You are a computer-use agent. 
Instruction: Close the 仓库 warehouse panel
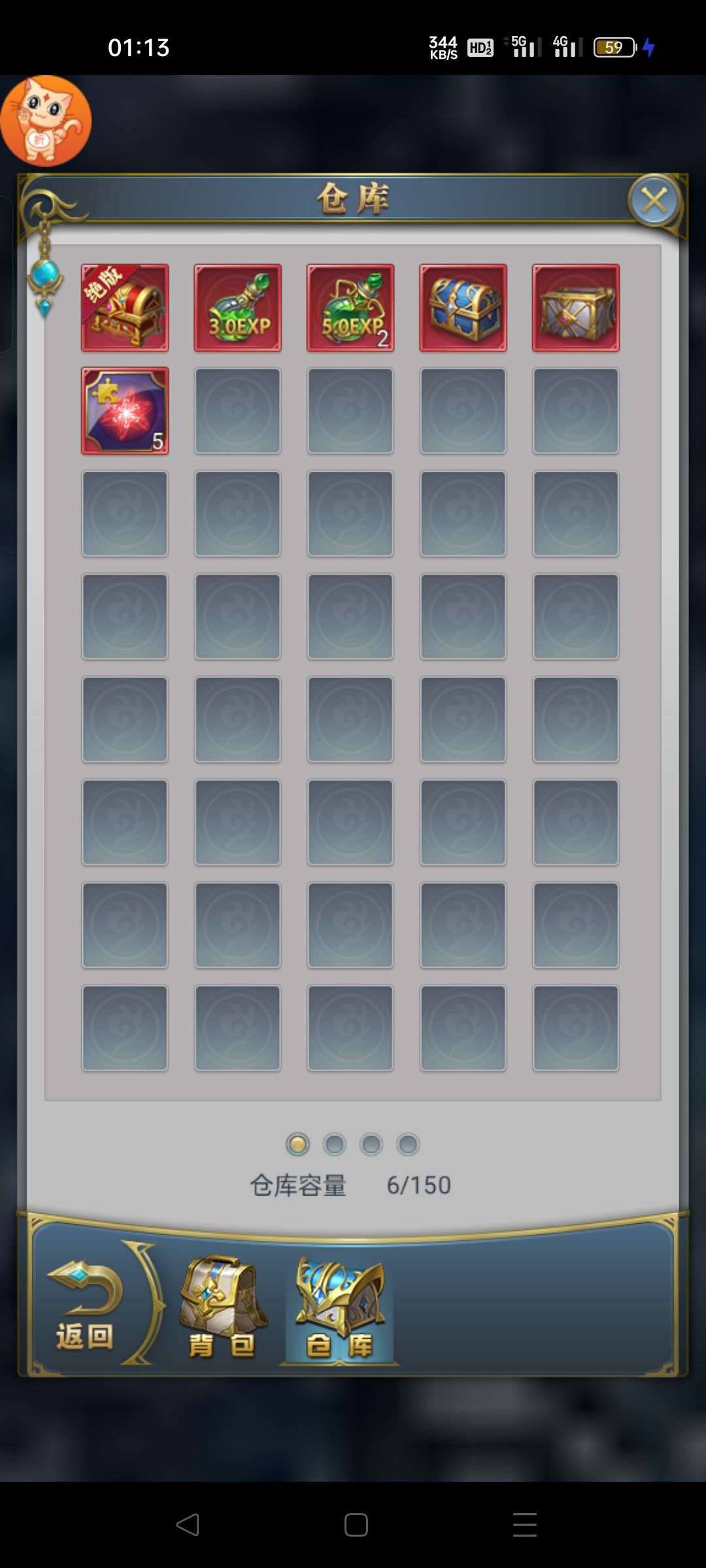pos(654,201)
